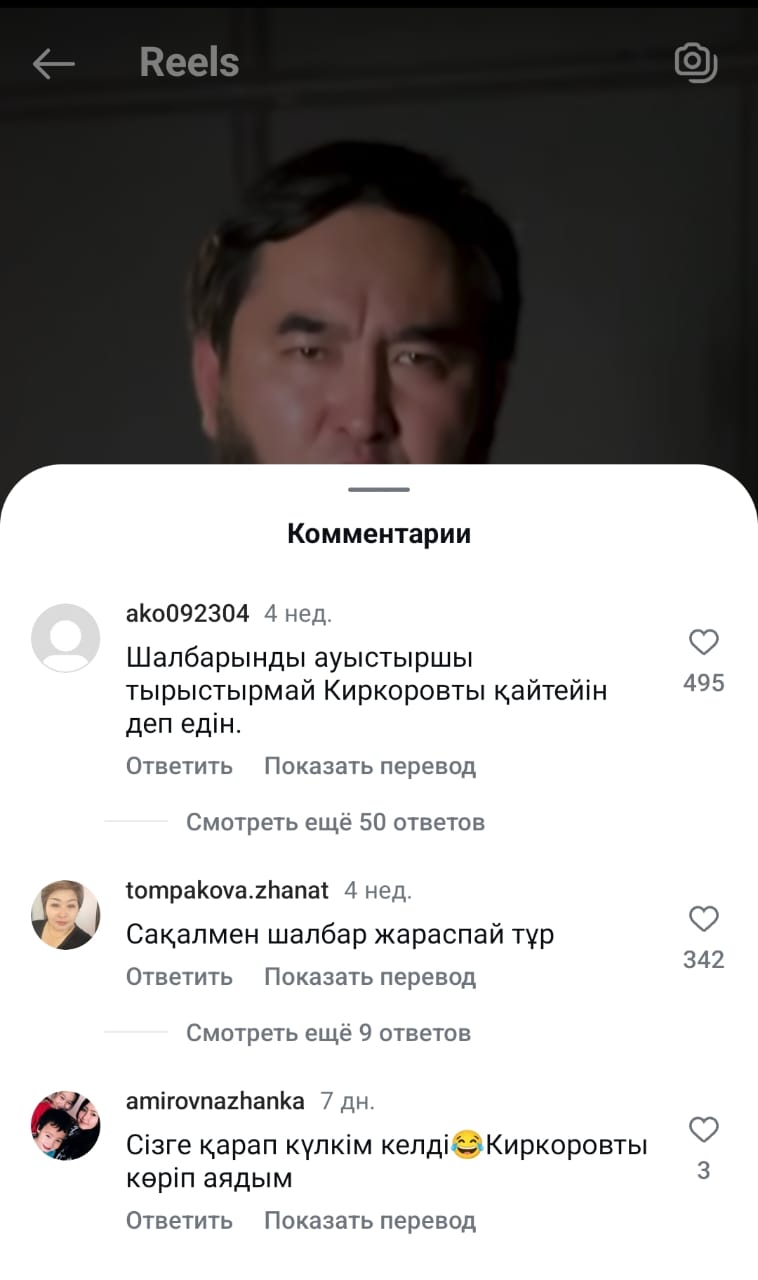Show translation of tompakova.zhanat's comment
Image resolution: width=758 pixels, height=1280 pixels.
[369, 976]
